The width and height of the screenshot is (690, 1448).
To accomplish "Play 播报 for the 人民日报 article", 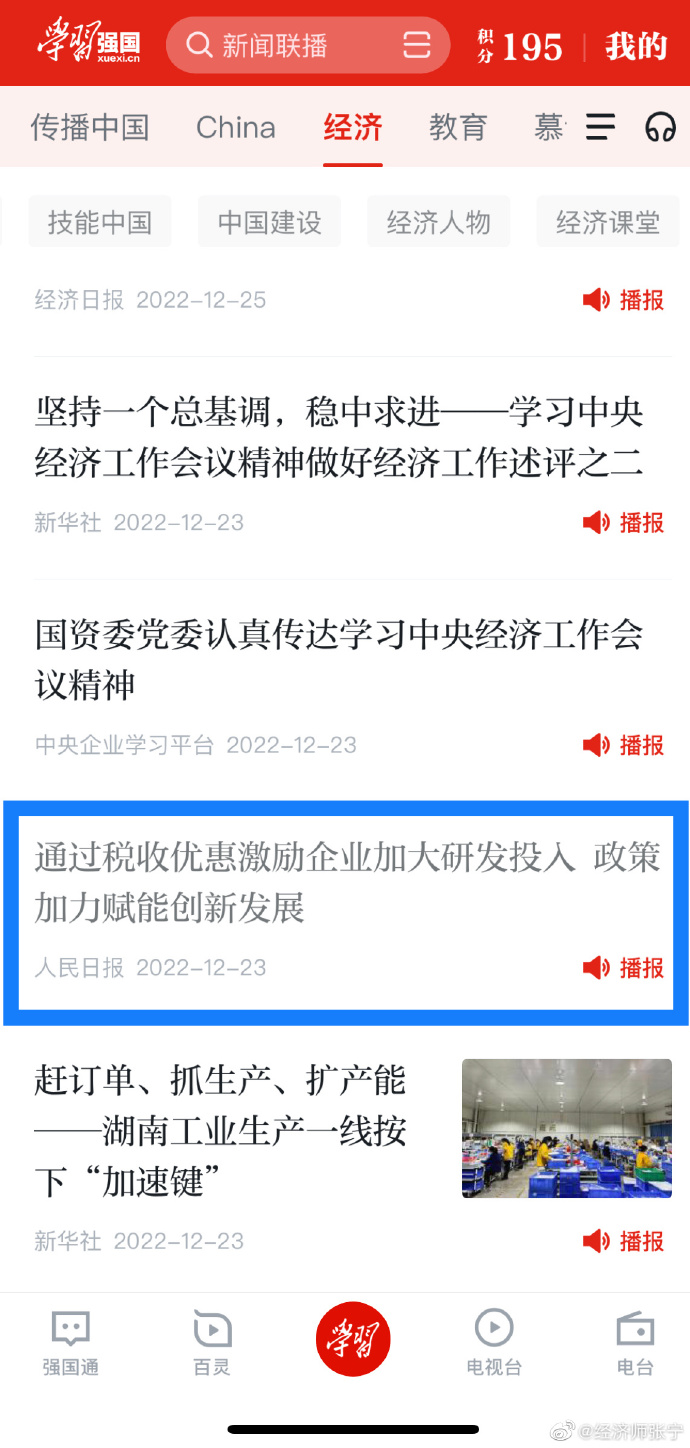I will [x=624, y=968].
